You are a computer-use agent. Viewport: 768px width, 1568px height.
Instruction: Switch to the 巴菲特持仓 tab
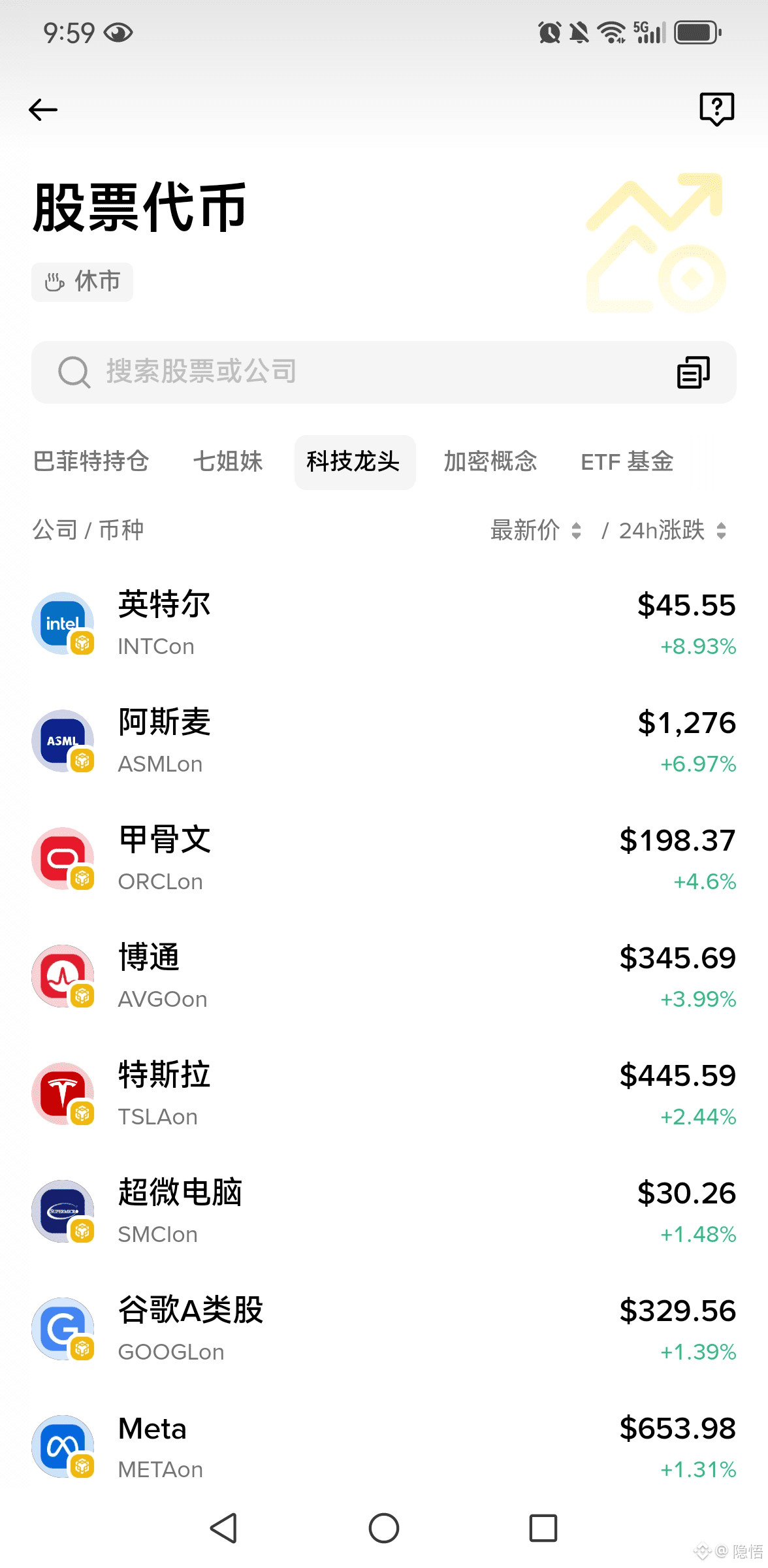click(x=91, y=462)
